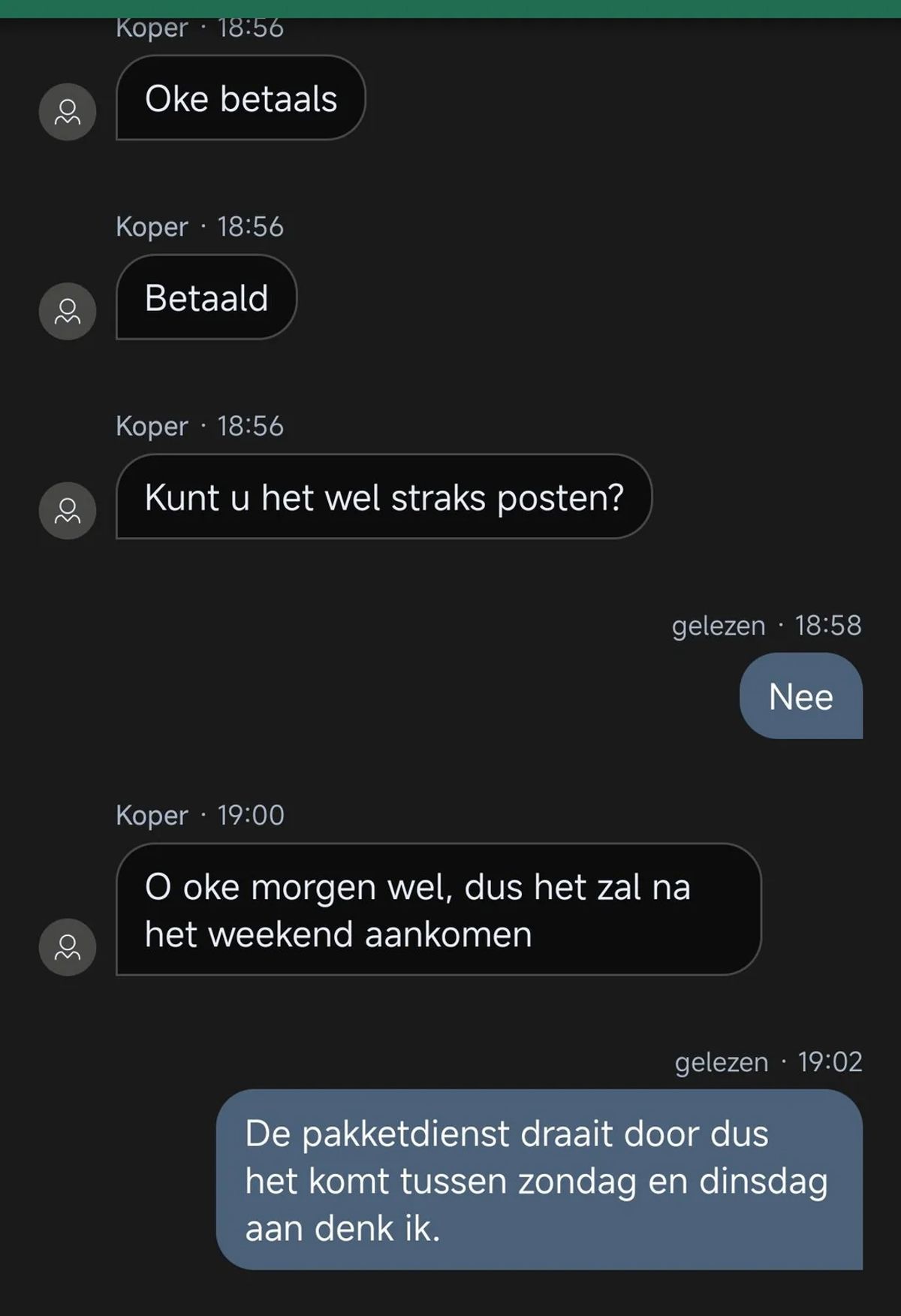The height and width of the screenshot is (1316, 901).
Task: Open buyer profile icon beside "Oke betaals"
Action: pos(68,112)
